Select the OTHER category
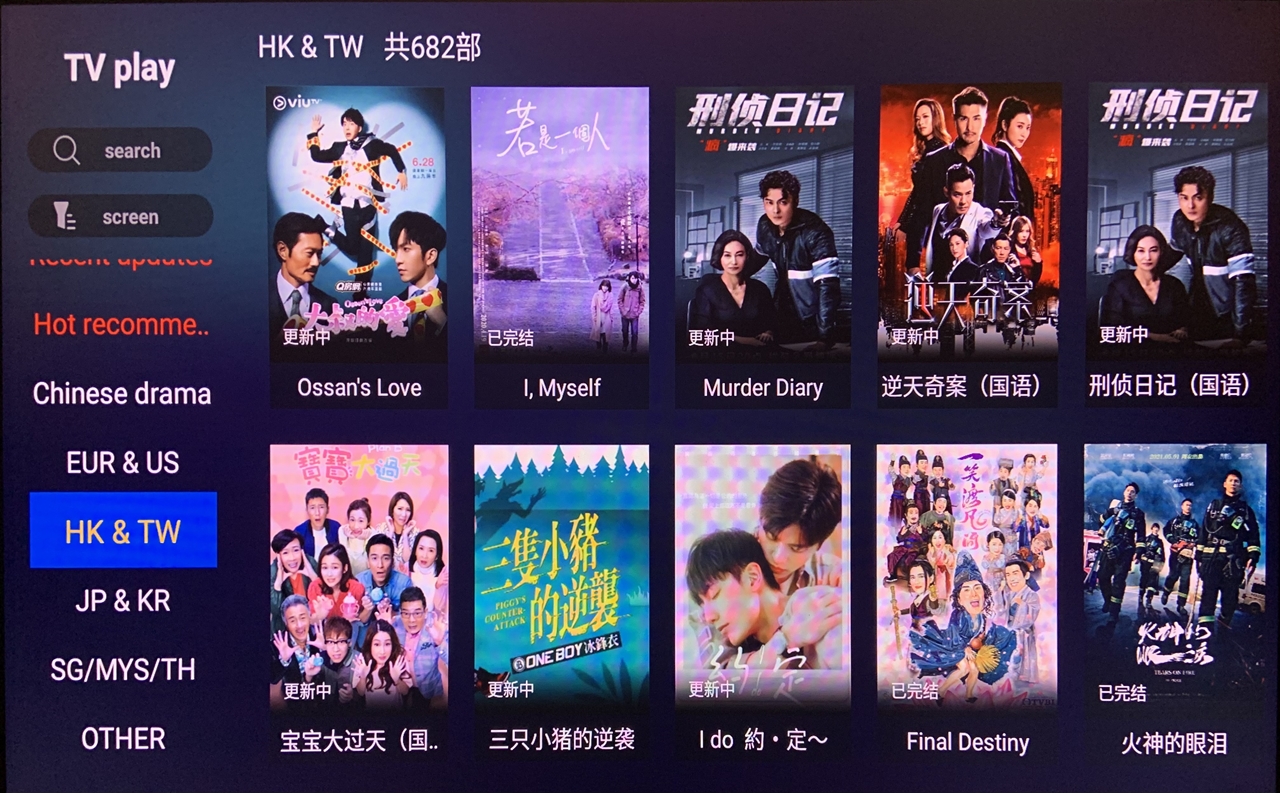Viewport: 1280px width, 793px height. (x=122, y=739)
